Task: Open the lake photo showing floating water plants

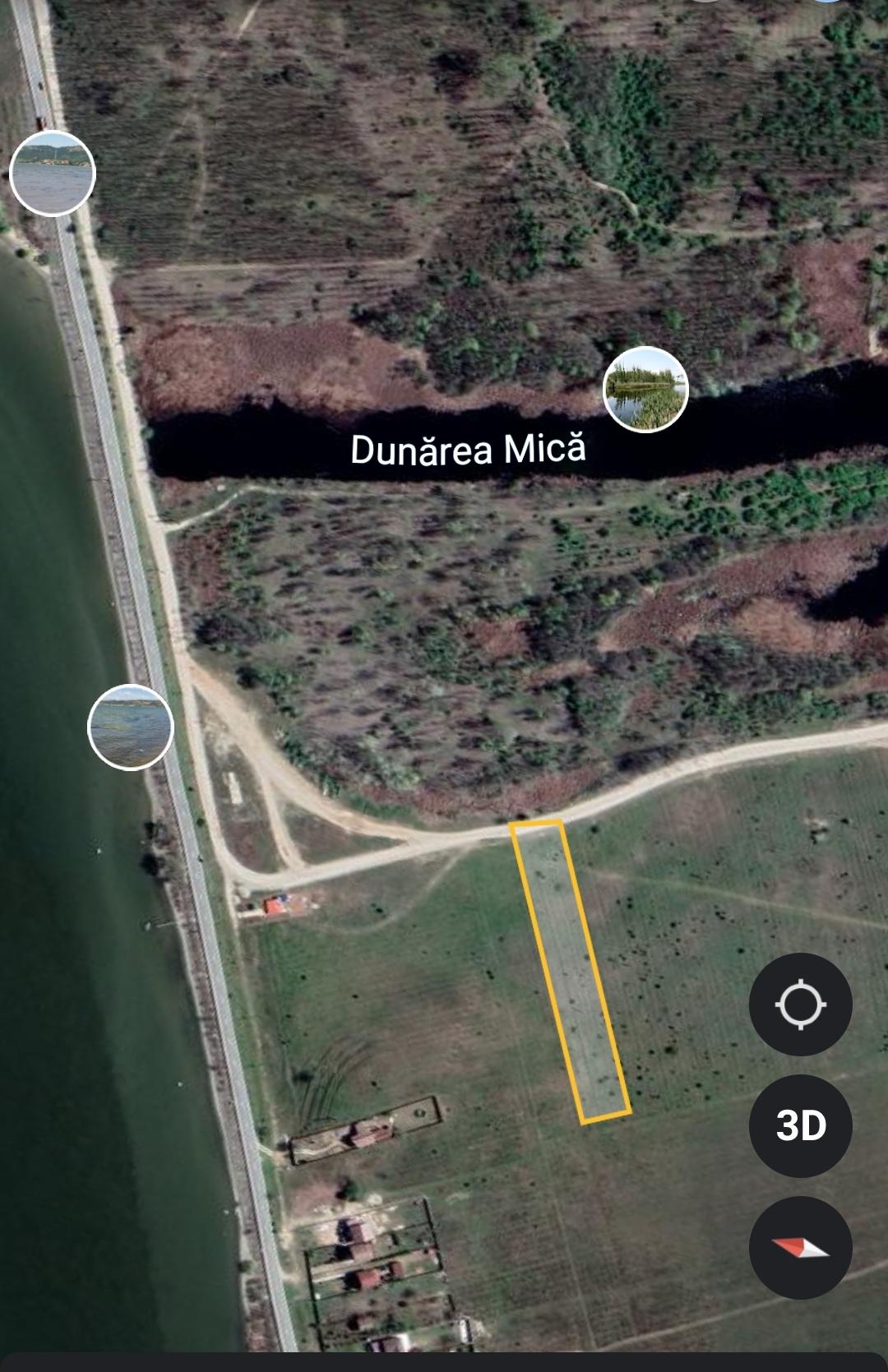Action: (x=131, y=727)
